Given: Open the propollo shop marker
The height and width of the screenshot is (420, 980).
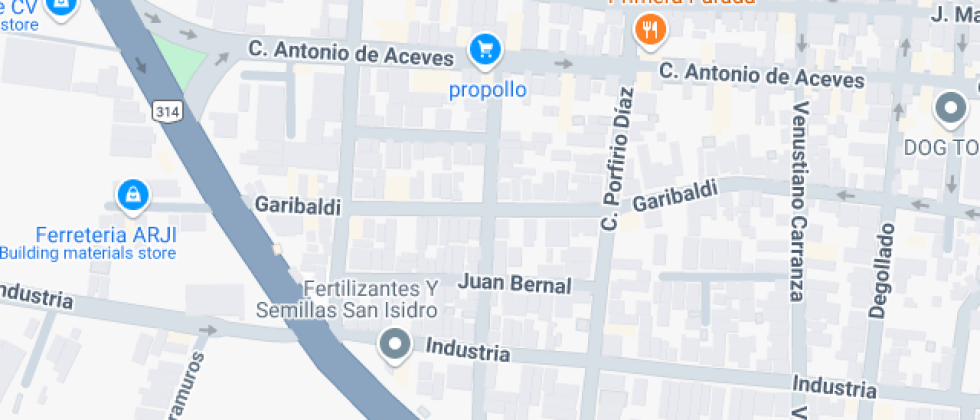Looking at the screenshot, I should (485, 49).
